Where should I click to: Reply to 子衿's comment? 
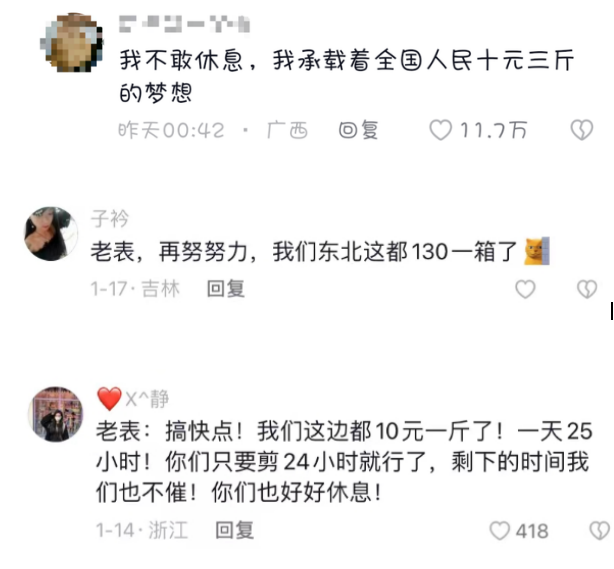click(x=226, y=289)
